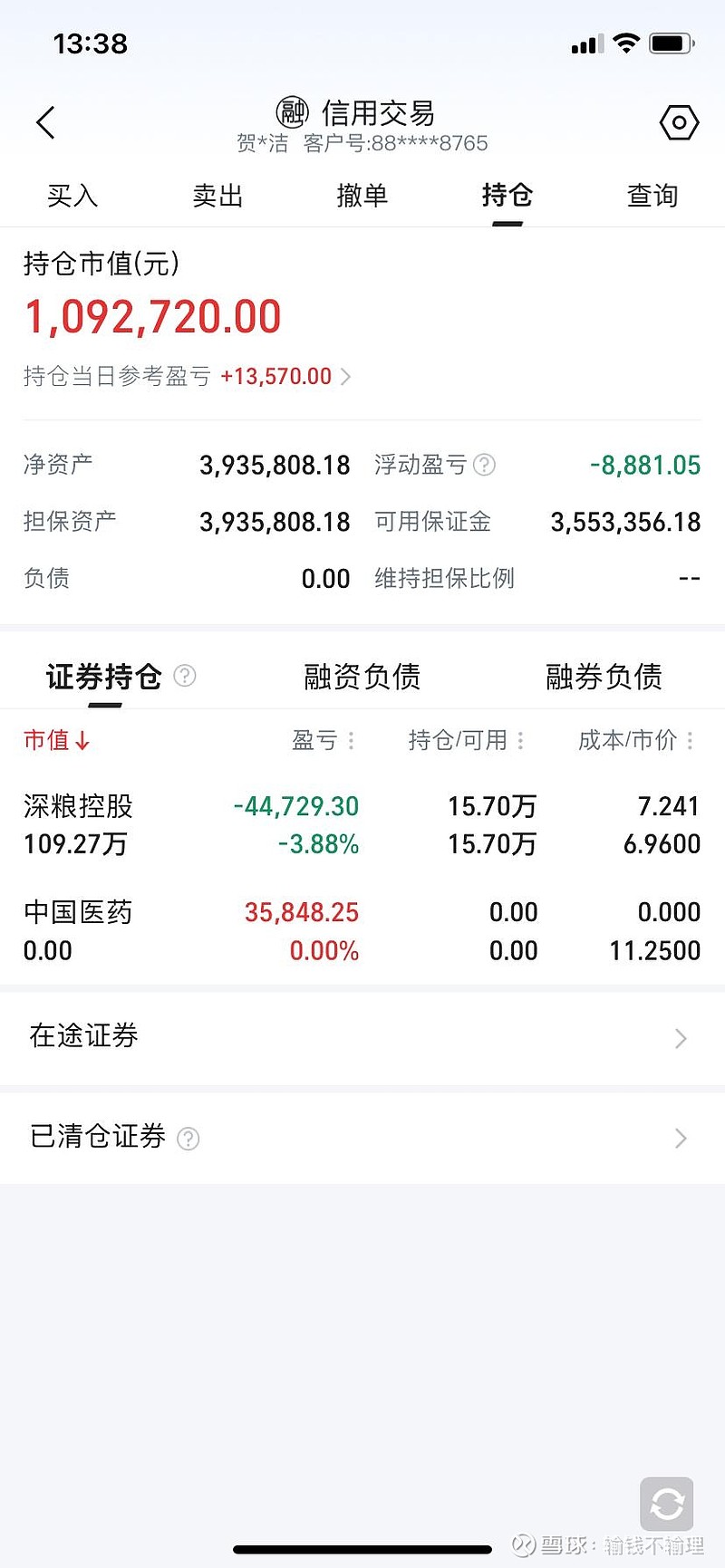The height and width of the screenshot is (1568, 725).
Task: Open 在途证券
Action: pyautogui.click(x=362, y=1036)
